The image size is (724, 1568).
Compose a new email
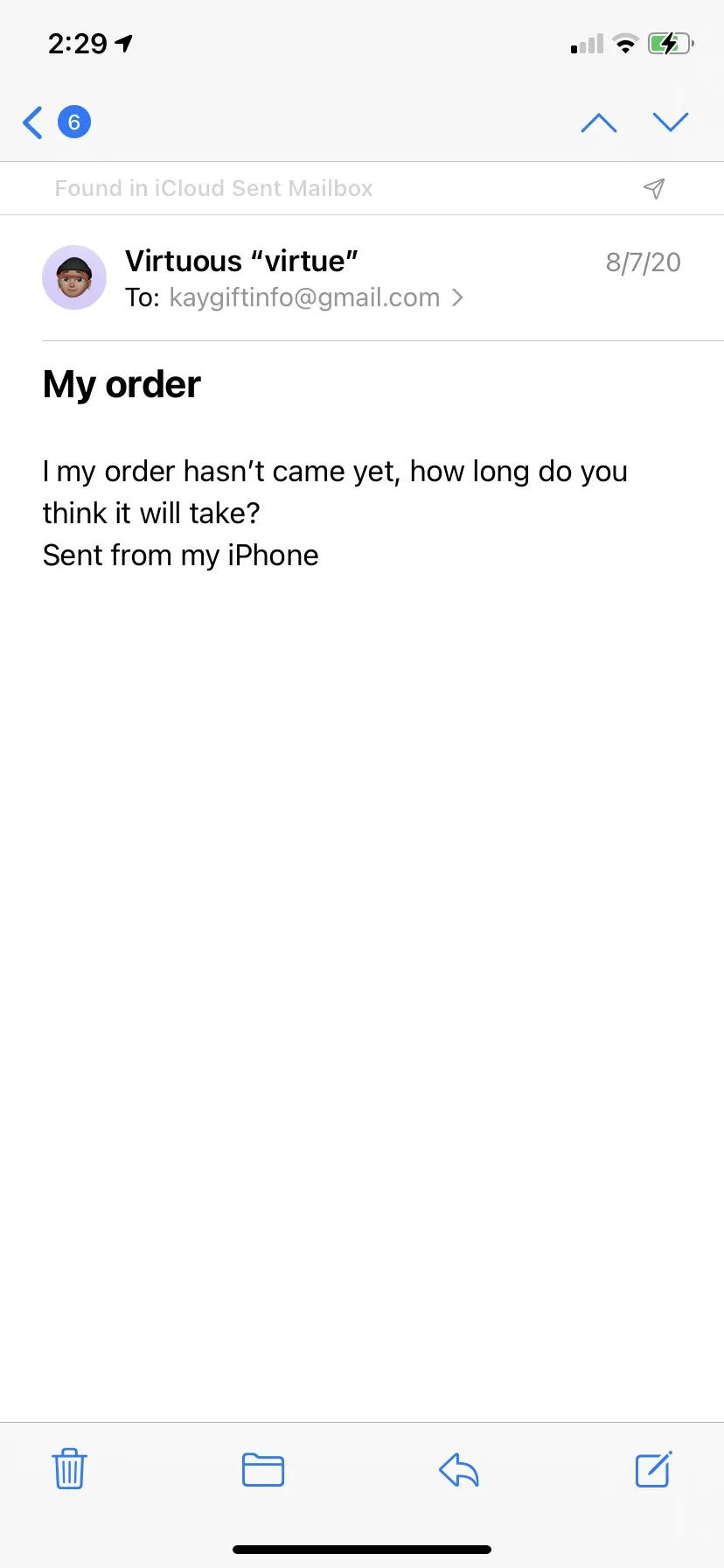(x=653, y=1469)
